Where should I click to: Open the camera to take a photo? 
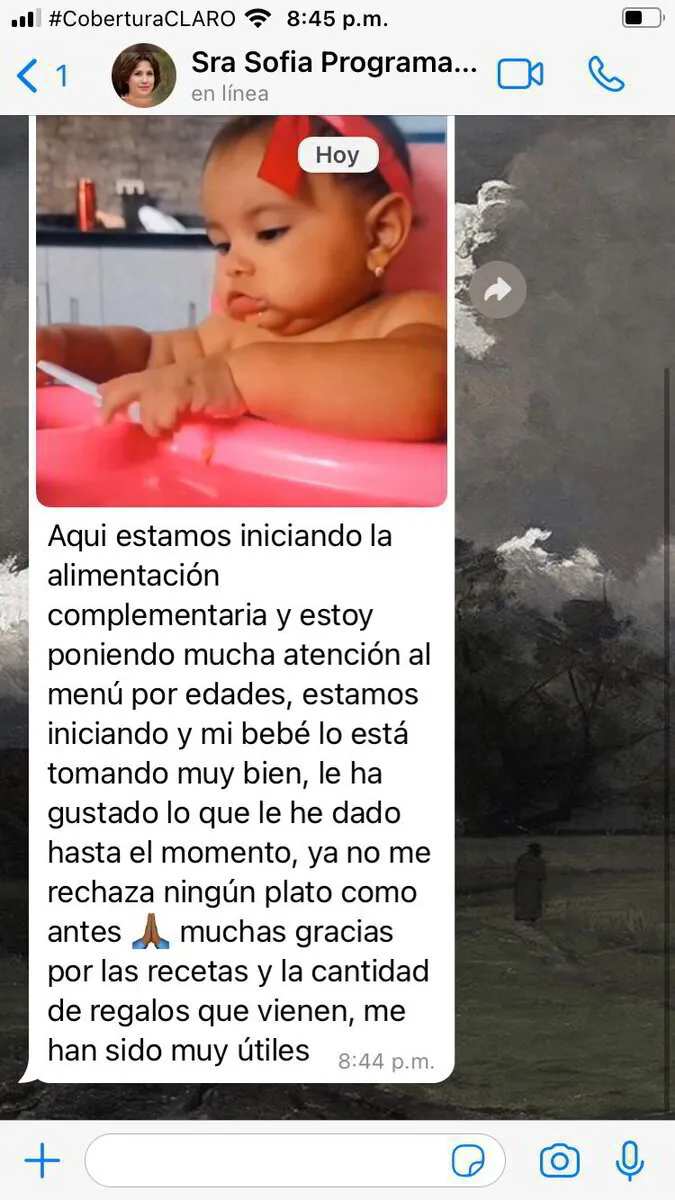(559, 1161)
